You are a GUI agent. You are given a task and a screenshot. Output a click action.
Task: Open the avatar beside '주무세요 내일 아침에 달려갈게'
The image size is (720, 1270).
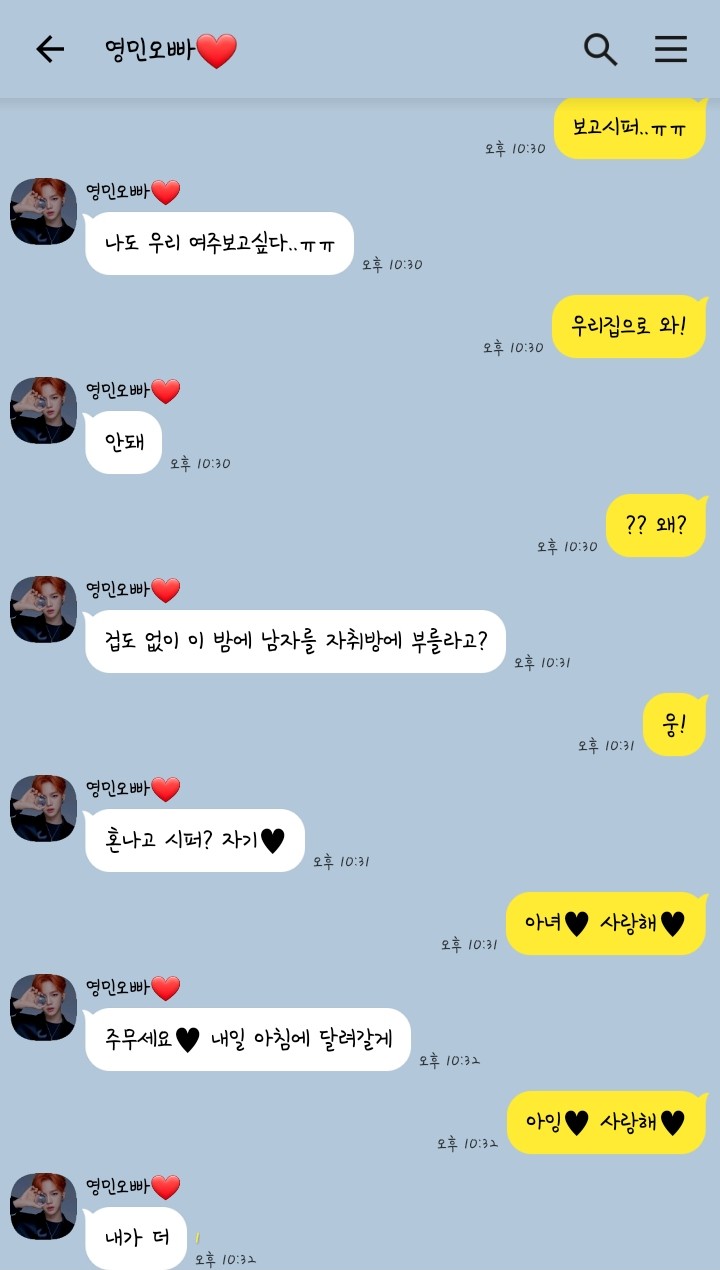pyautogui.click(x=43, y=1007)
